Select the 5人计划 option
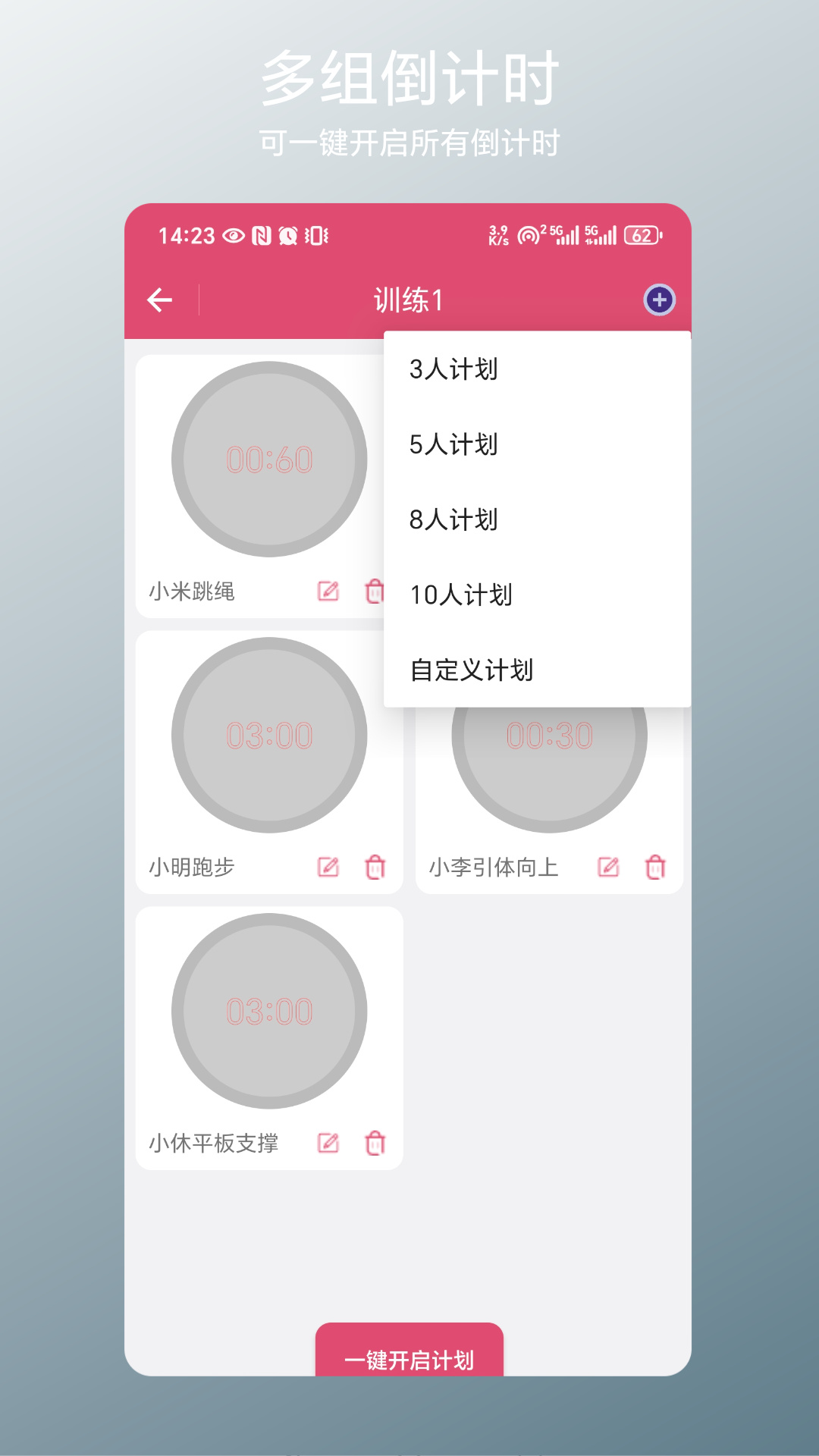 [453, 445]
